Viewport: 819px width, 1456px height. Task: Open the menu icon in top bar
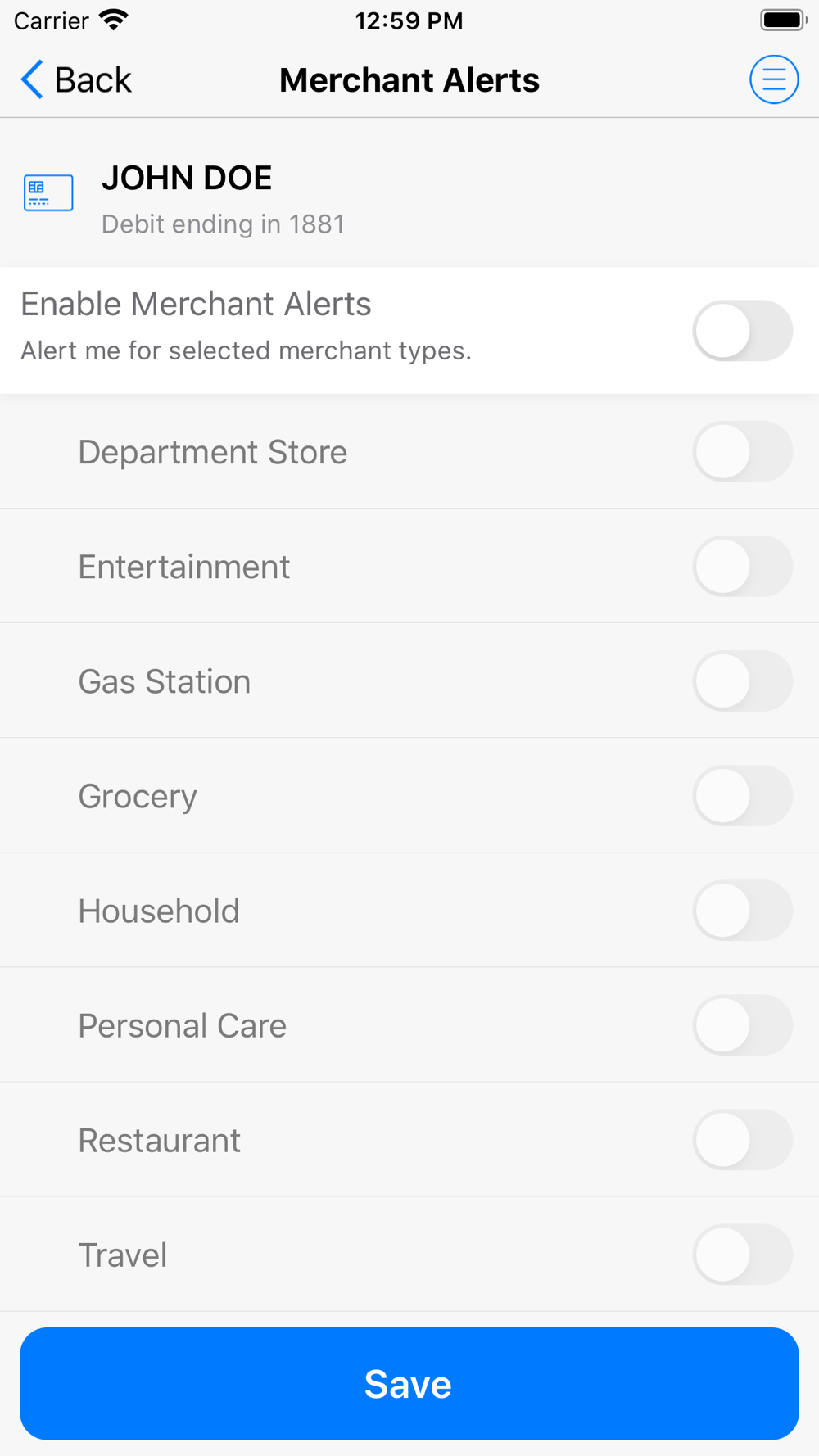coord(774,79)
